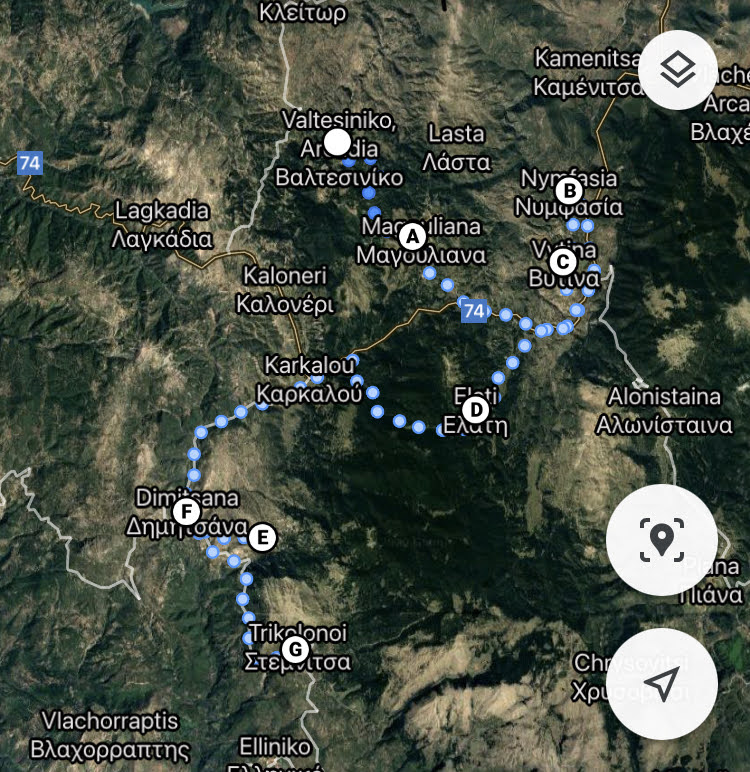The image size is (750, 772).
Task: Select route waypoint F at Dimitsana
Action: coord(185,513)
